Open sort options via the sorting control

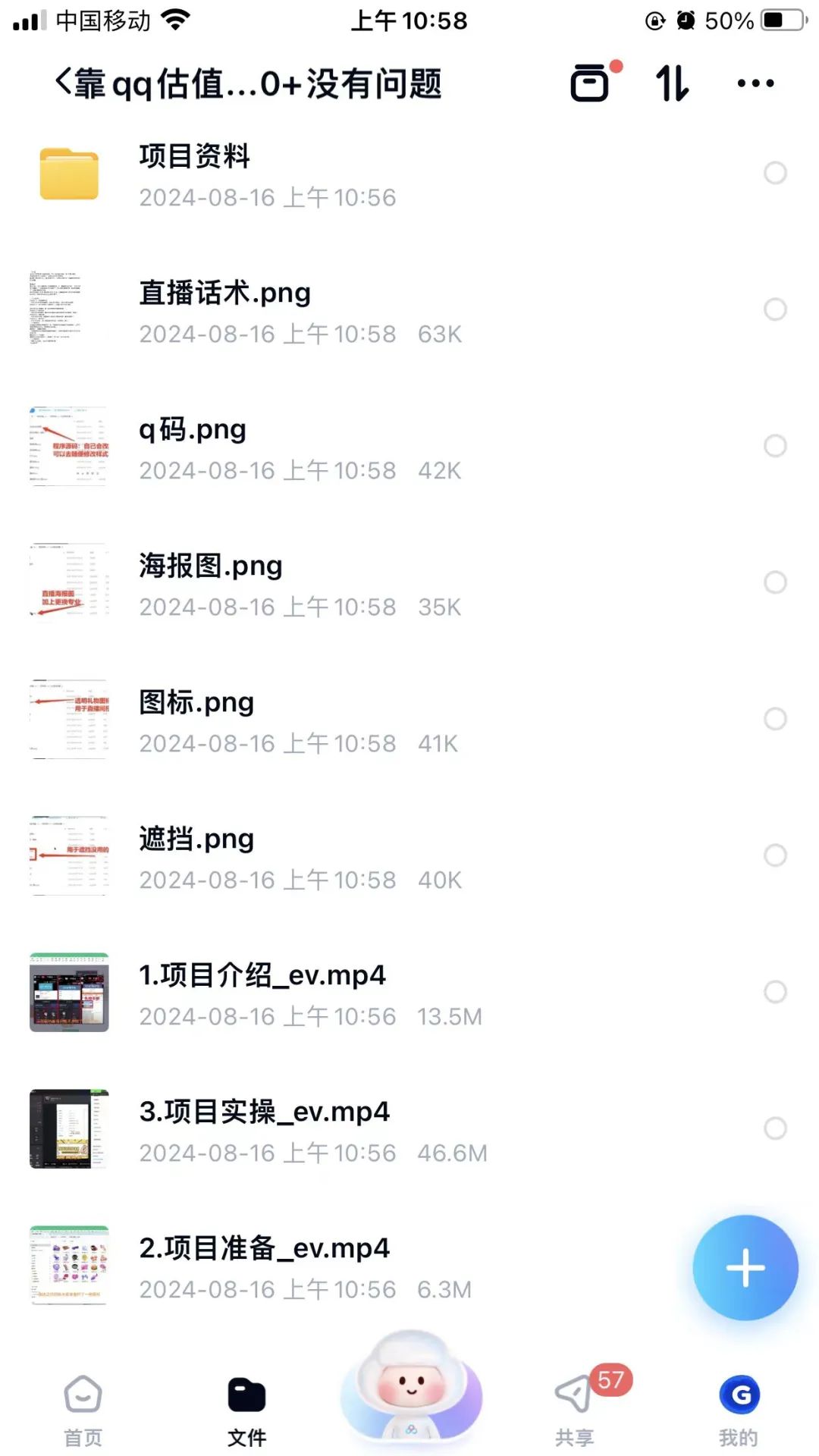670,82
